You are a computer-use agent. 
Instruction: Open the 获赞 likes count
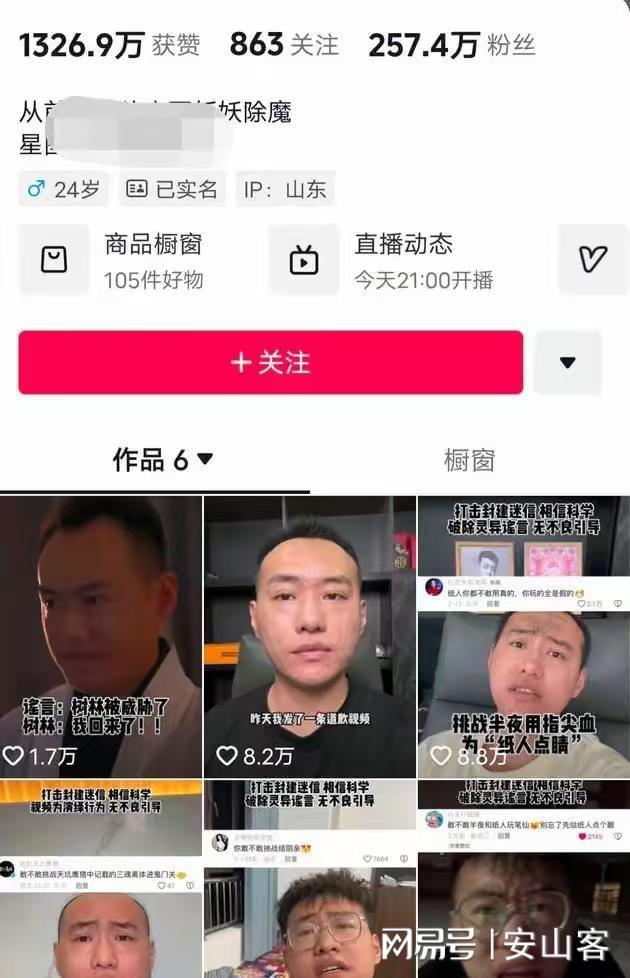pos(109,45)
